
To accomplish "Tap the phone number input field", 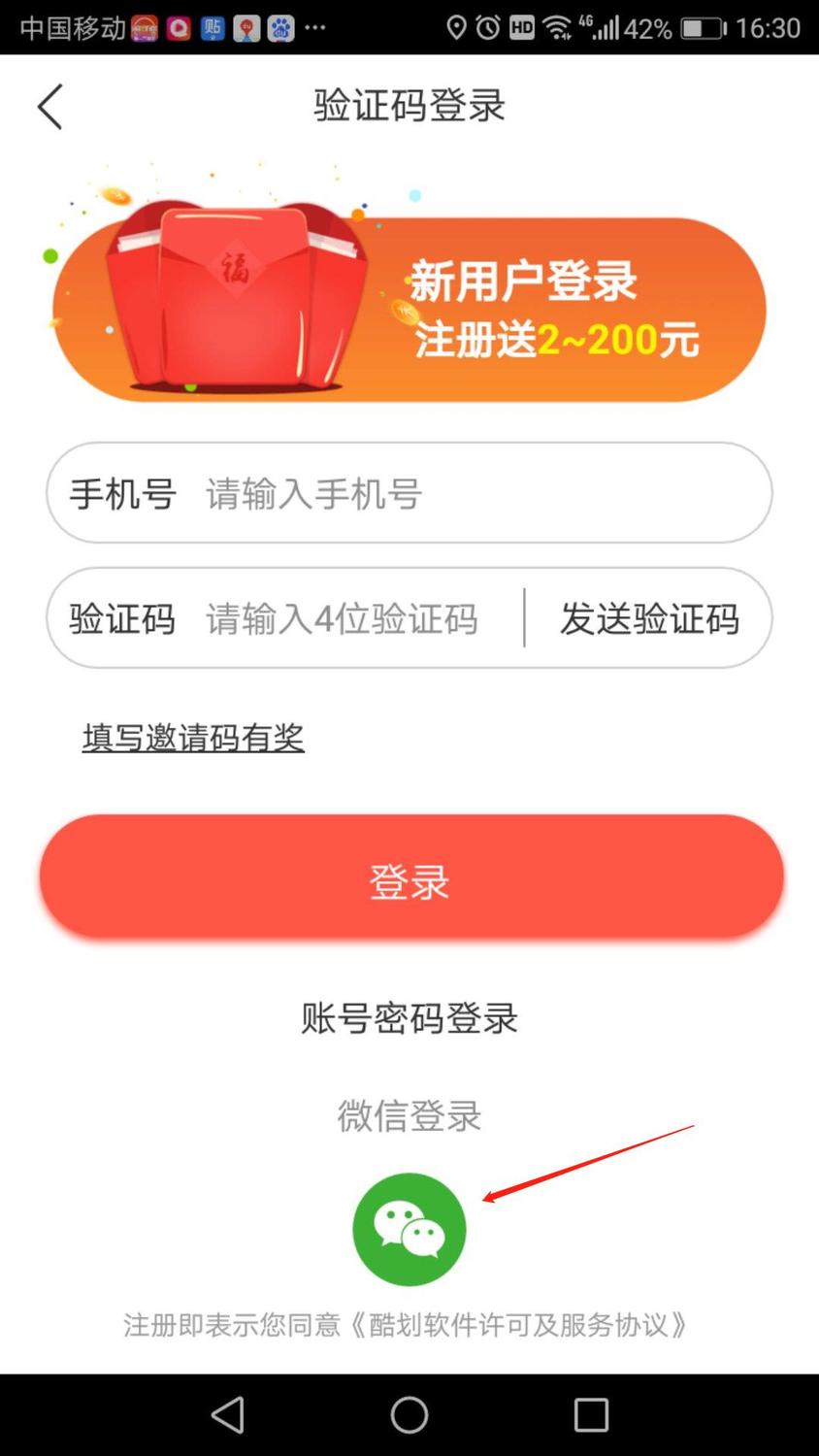I will pos(408,493).
